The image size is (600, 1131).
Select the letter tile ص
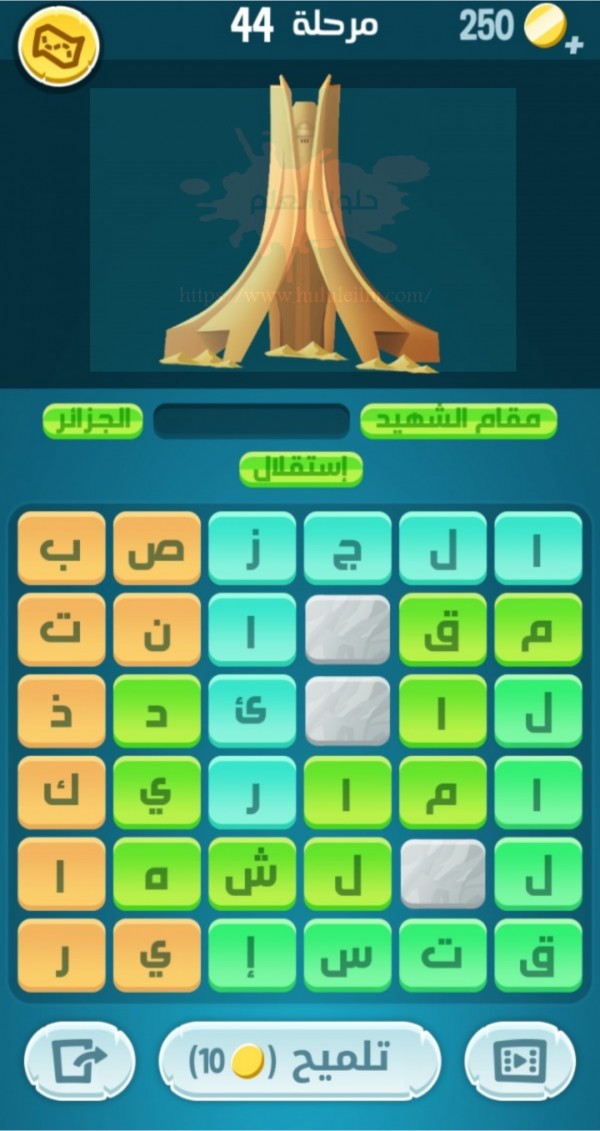click(157, 548)
